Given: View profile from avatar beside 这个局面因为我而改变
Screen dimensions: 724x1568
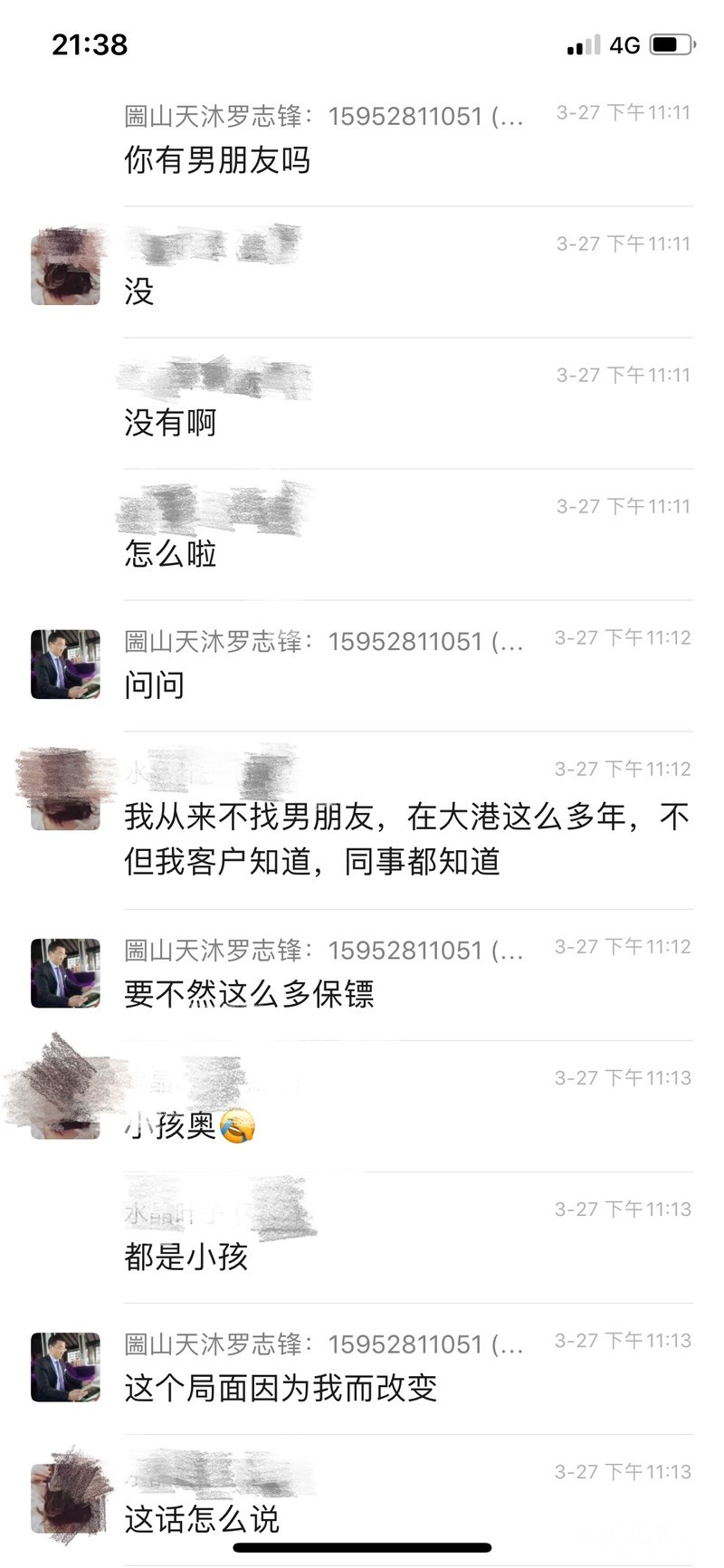Looking at the screenshot, I should tap(65, 1367).
